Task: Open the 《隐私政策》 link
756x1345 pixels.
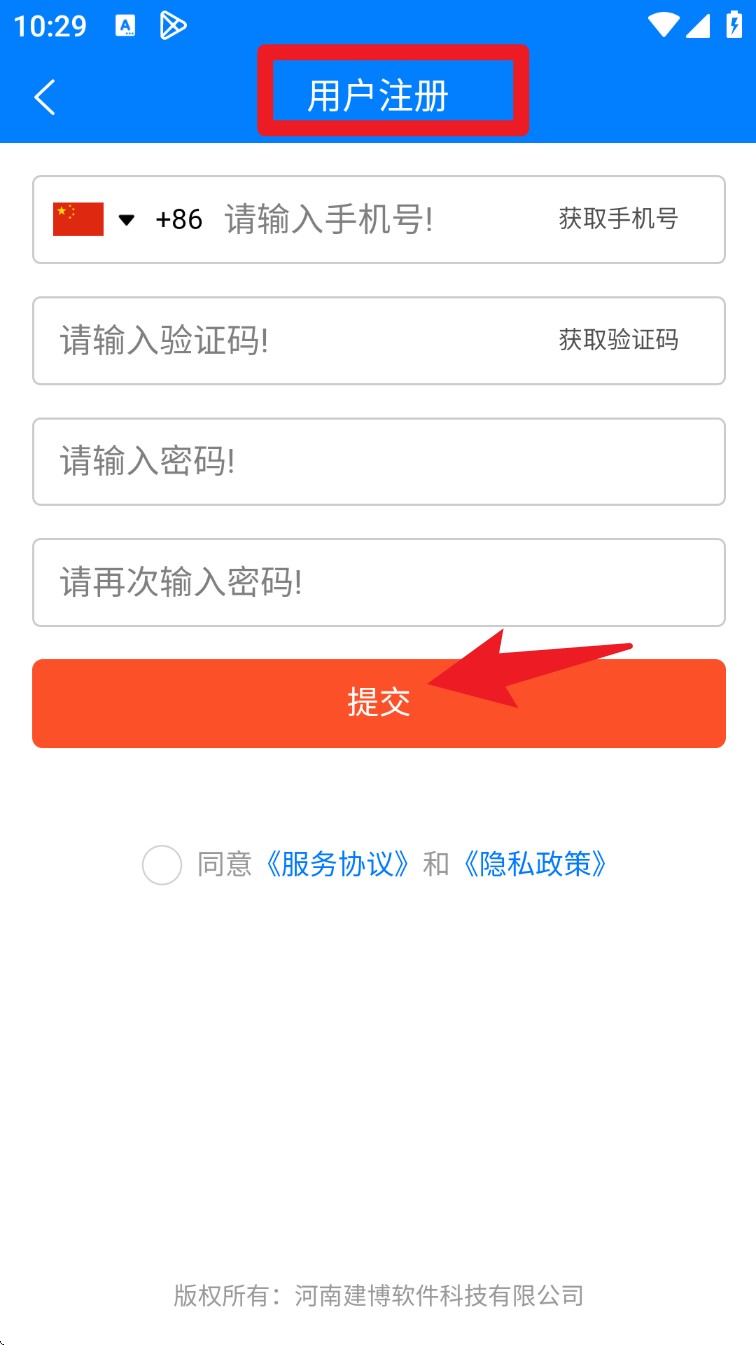Action: (533, 864)
